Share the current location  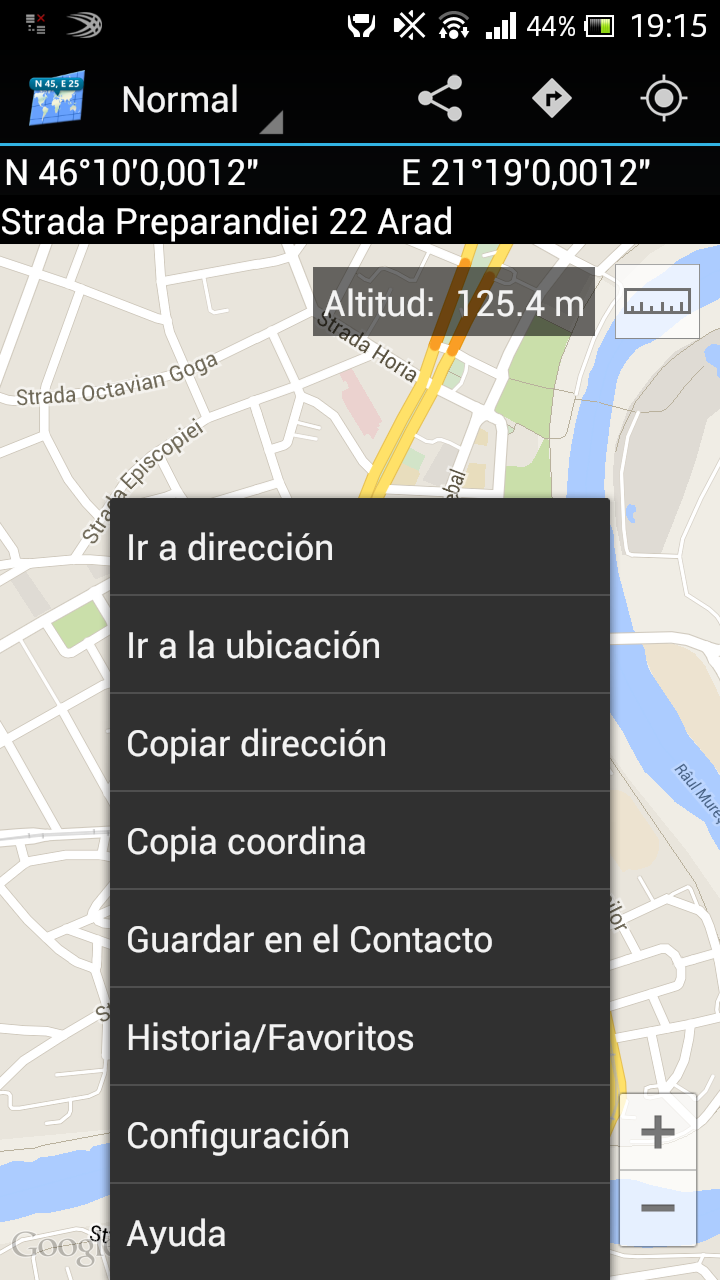click(440, 99)
